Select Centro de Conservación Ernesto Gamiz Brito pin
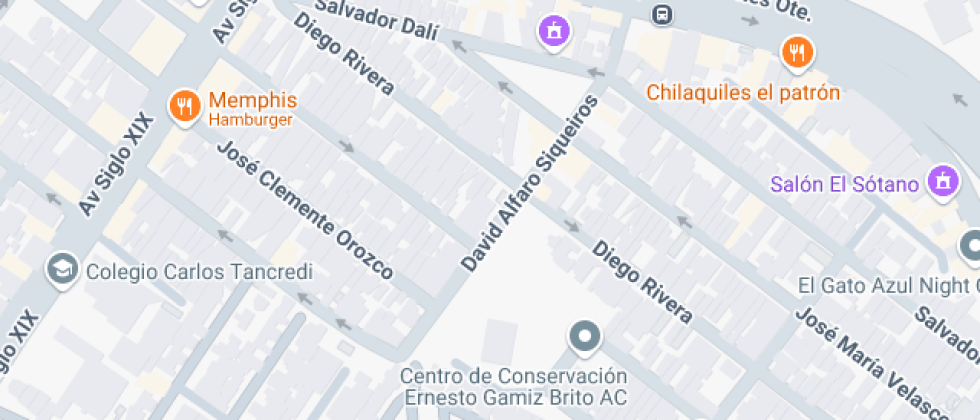Viewport: 980px width, 420px height. [x=584, y=337]
